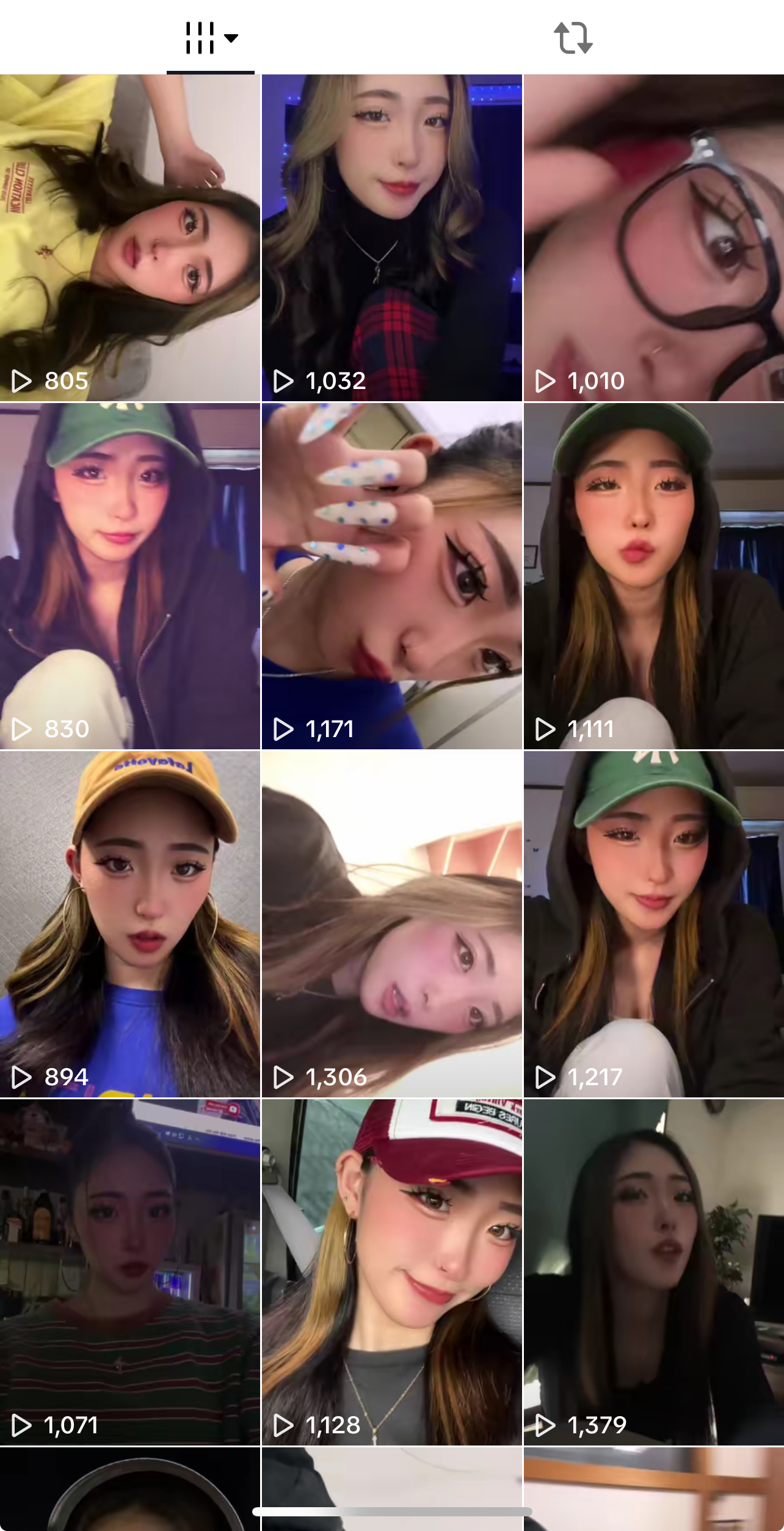Viewport: 784px width, 1531px height.
Task: Watch the video with 830 views
Action: 130,576
